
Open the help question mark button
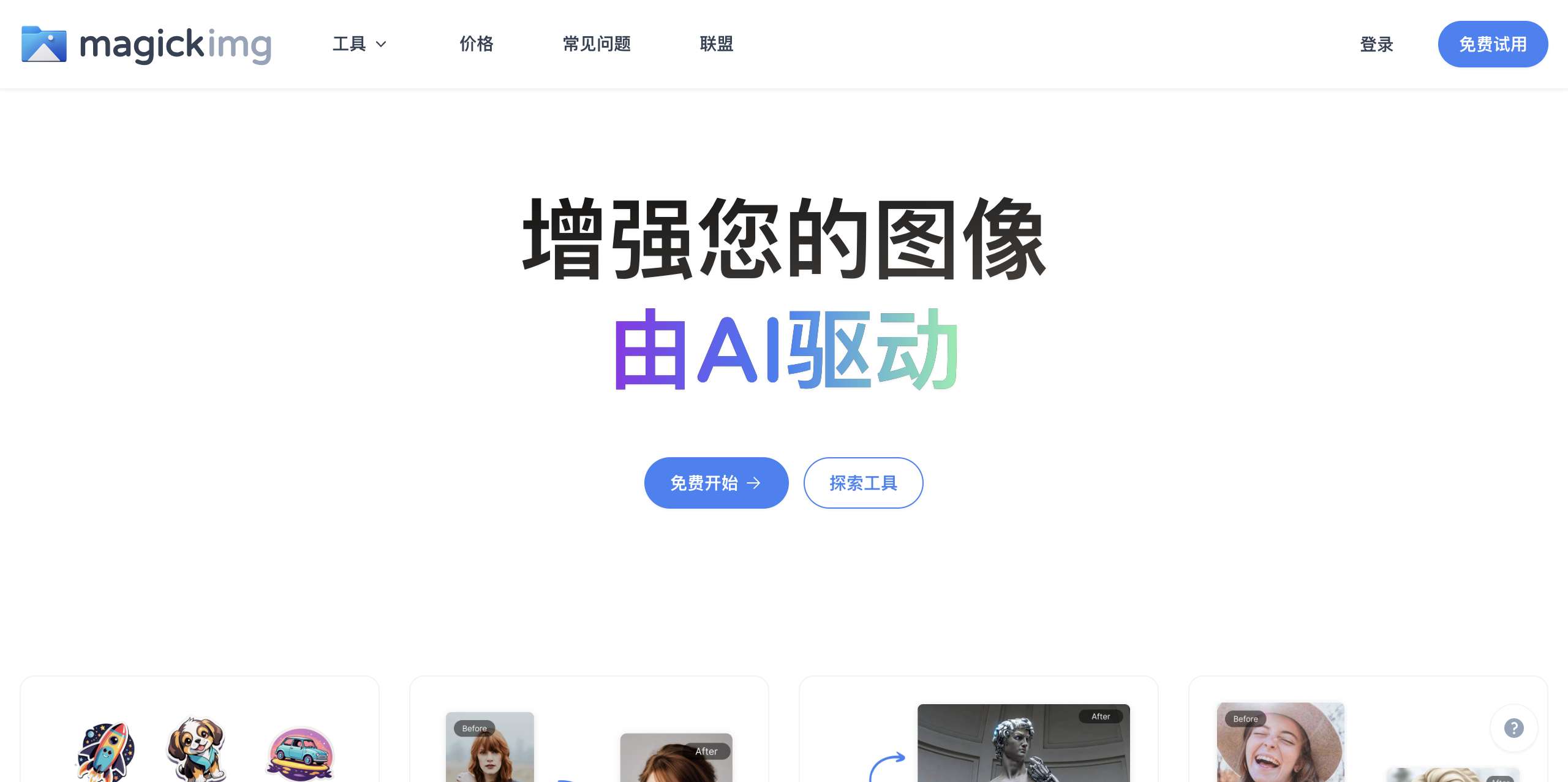1513,728
